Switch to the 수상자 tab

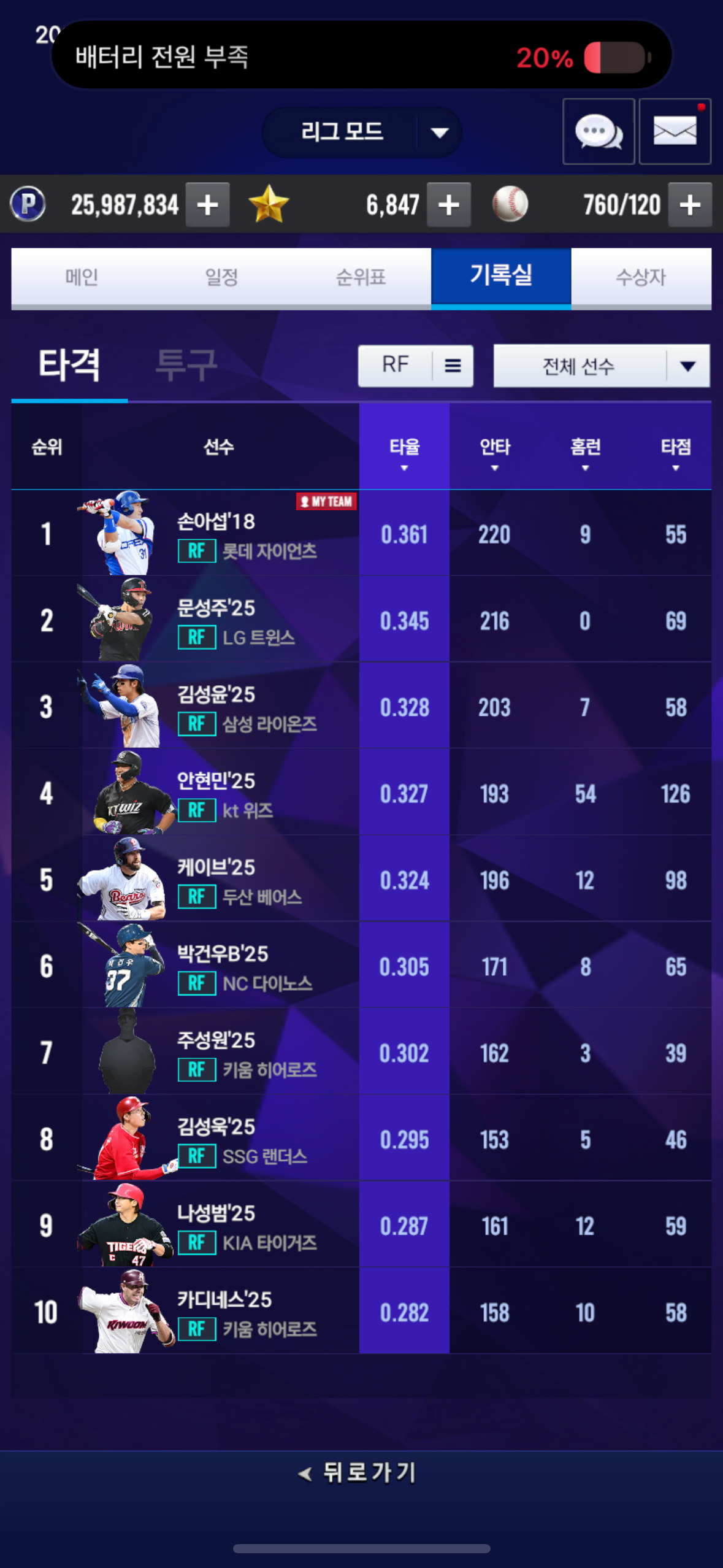click(641, 277)
